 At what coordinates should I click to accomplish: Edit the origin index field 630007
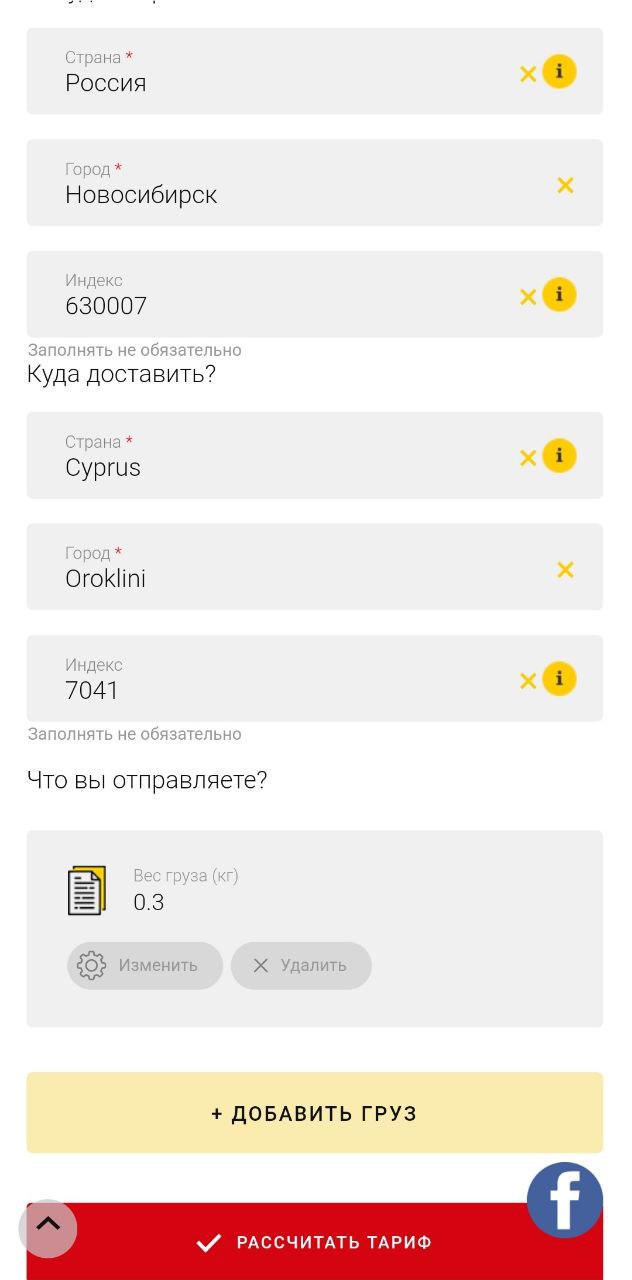(280, 305)
